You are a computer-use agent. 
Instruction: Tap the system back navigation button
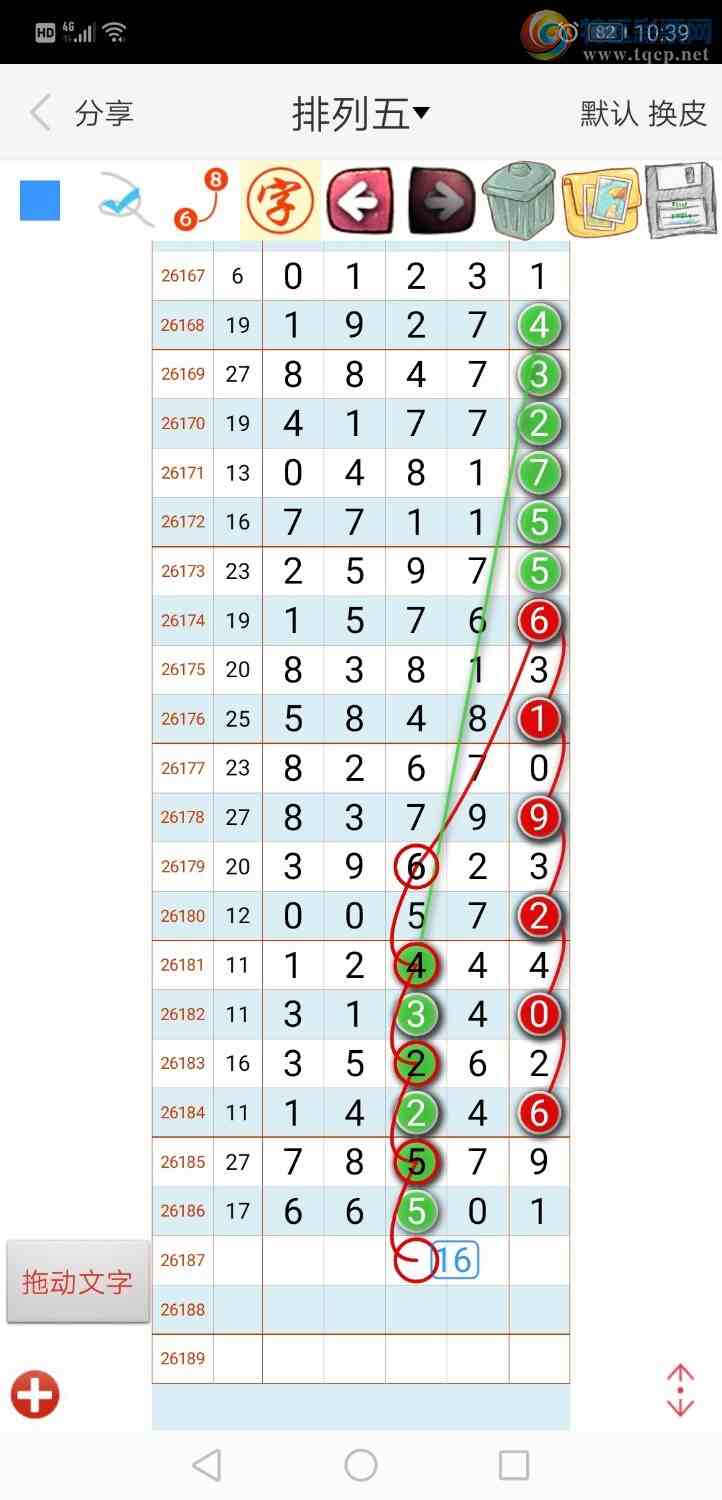click(x=206, y=1465)
